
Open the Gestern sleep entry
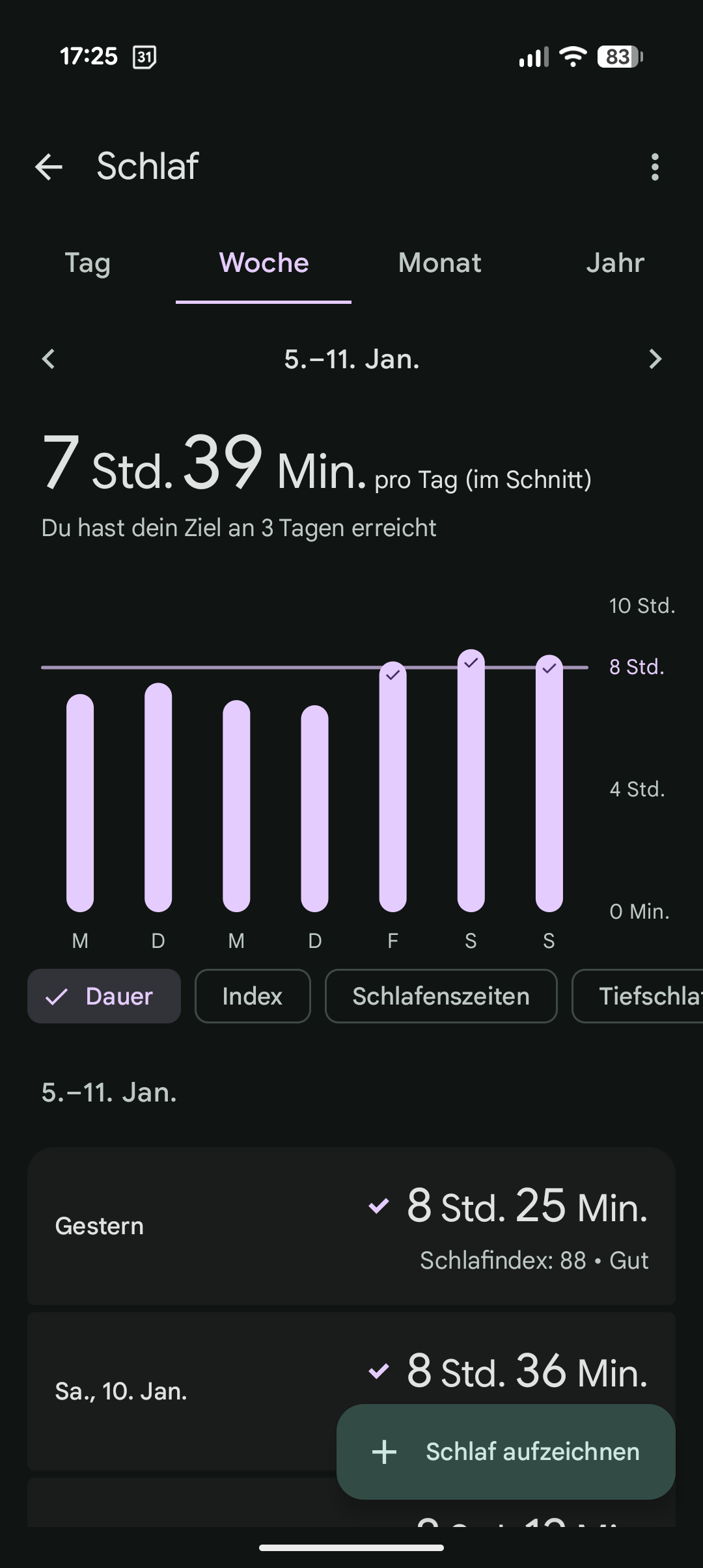tap(351, 1226)
